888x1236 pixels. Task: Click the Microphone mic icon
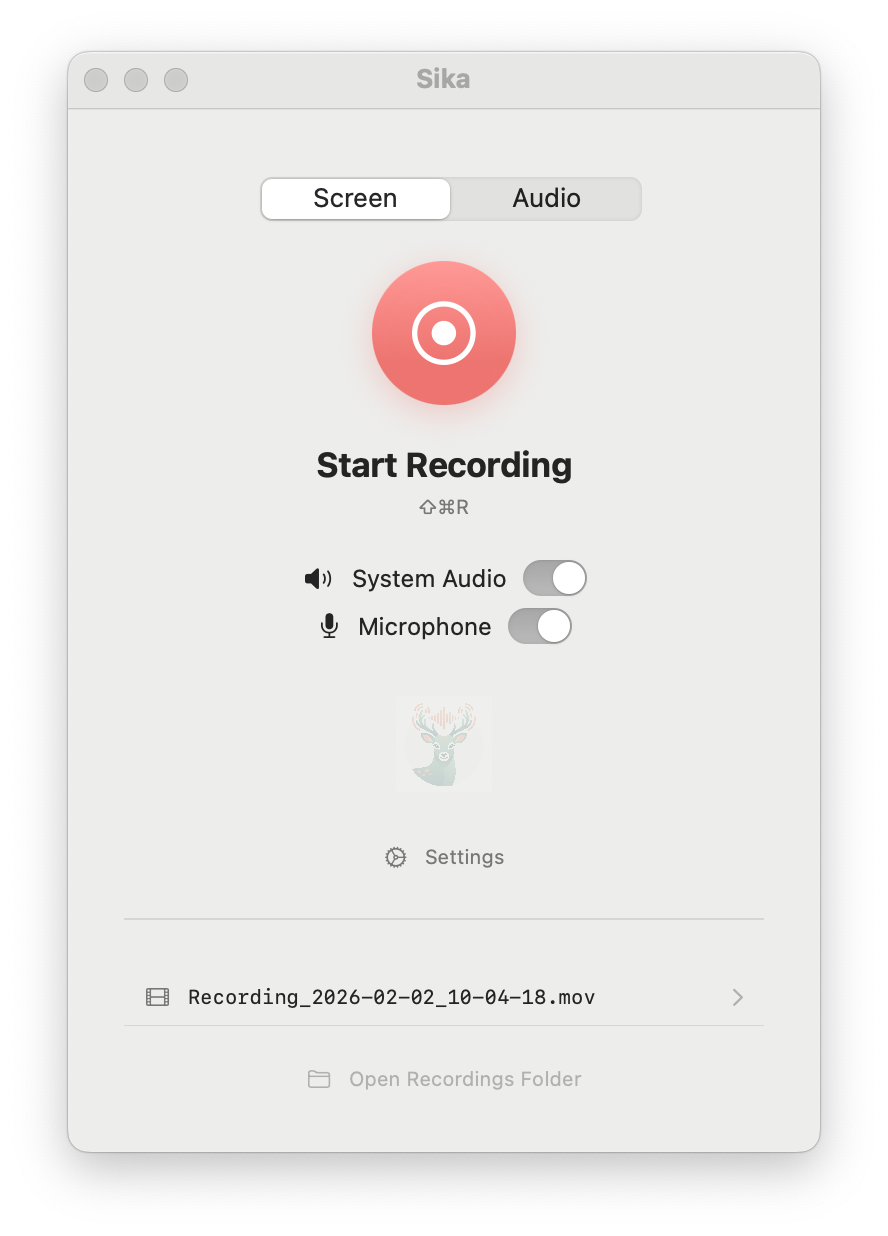click(x=328, y=626)
